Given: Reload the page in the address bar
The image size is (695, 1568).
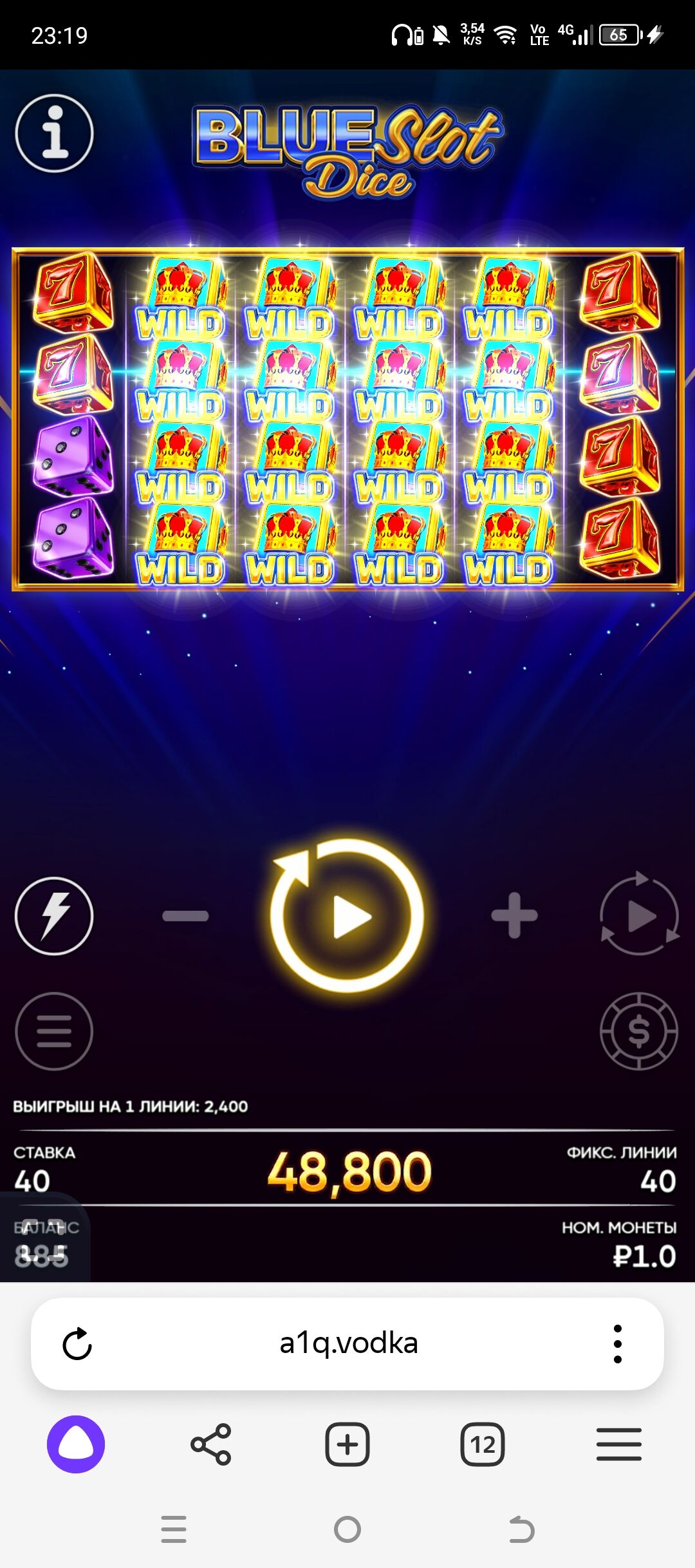Looking at the screenshot, I should click(x=77, y=1344).
